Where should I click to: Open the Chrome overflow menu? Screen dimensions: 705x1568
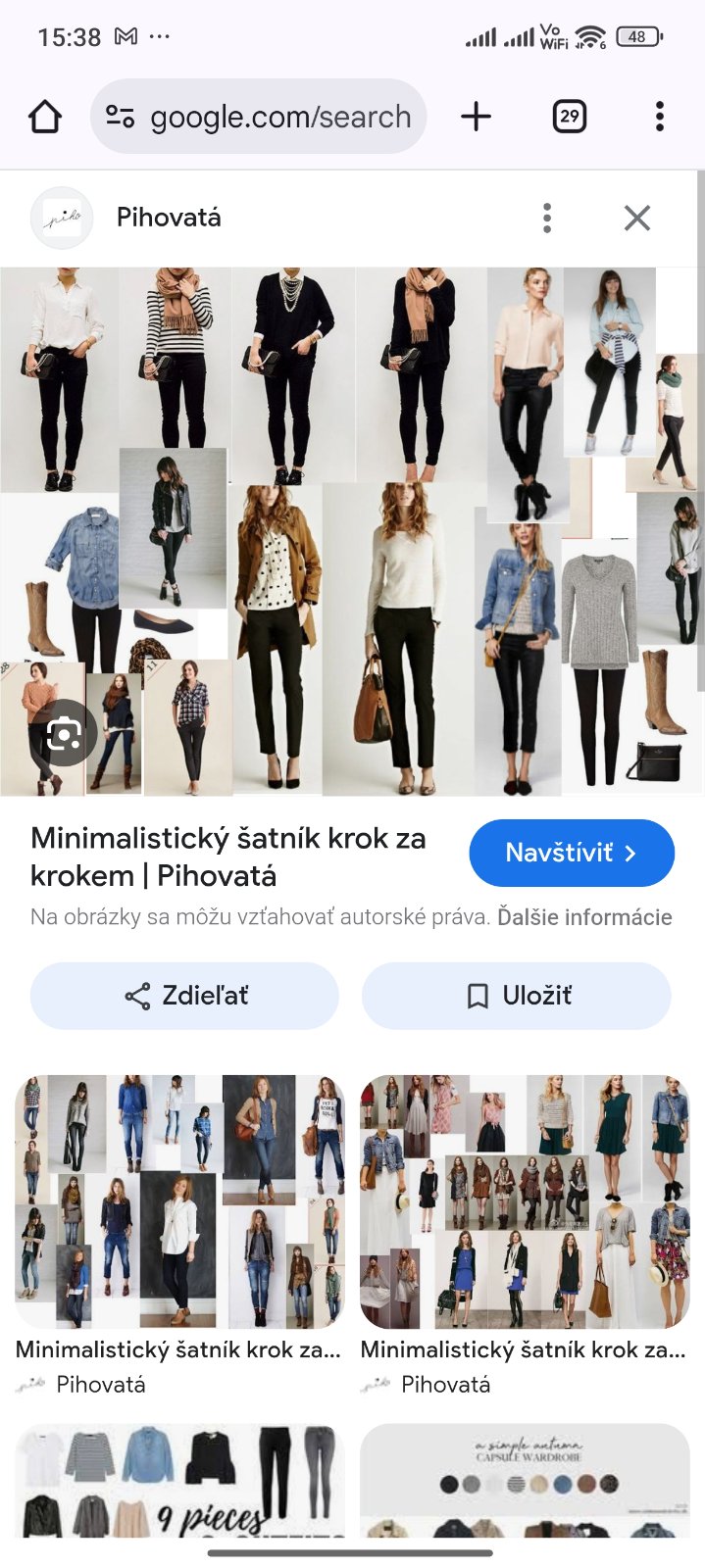pos(659,117)
